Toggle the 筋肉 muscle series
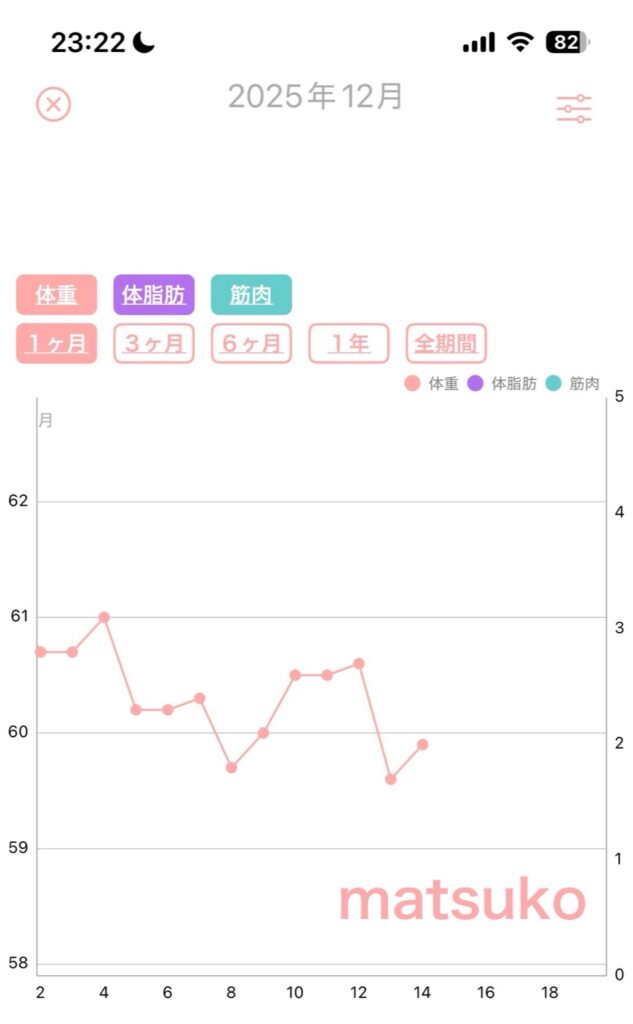Viewport: 633px width, 1024px height. click(x=251, y=295)
